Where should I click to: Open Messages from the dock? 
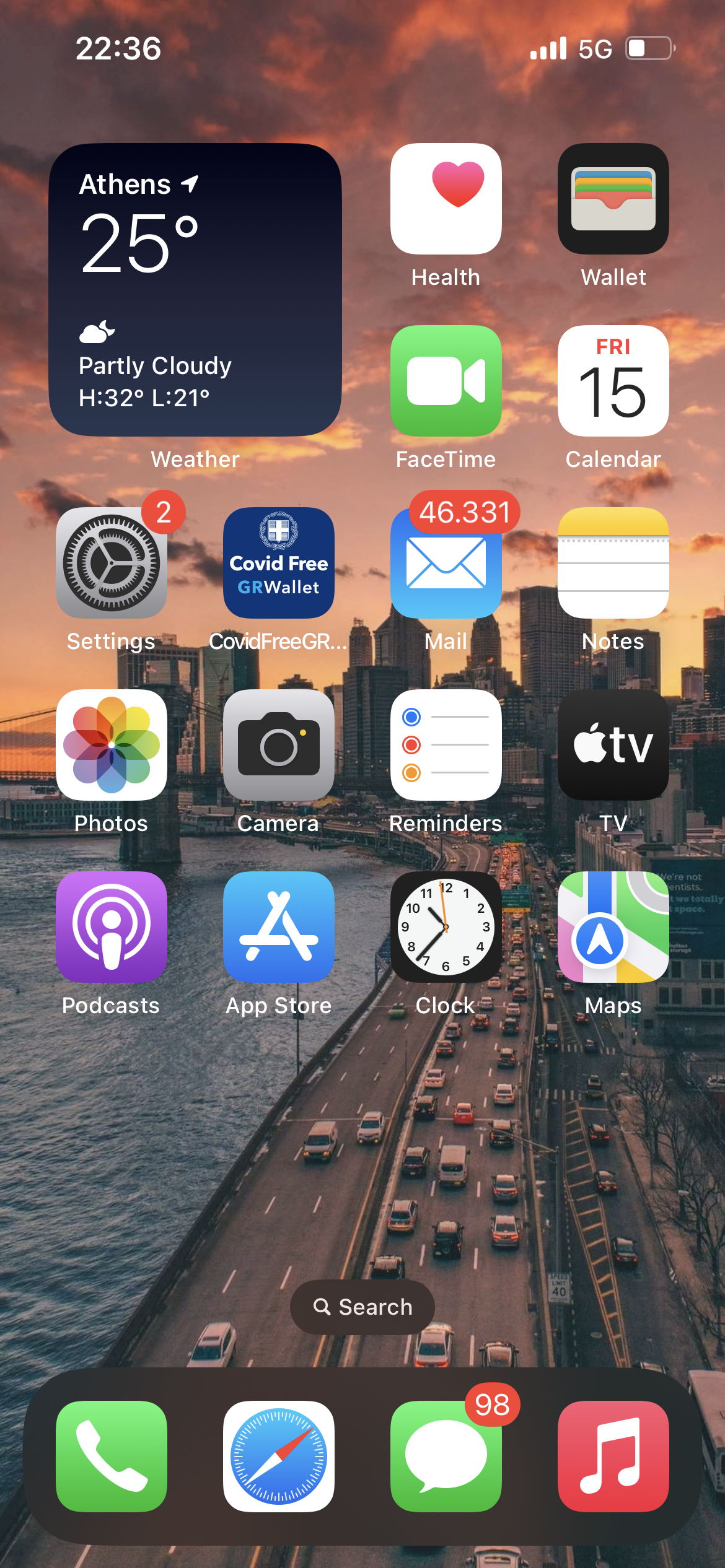446,1456
